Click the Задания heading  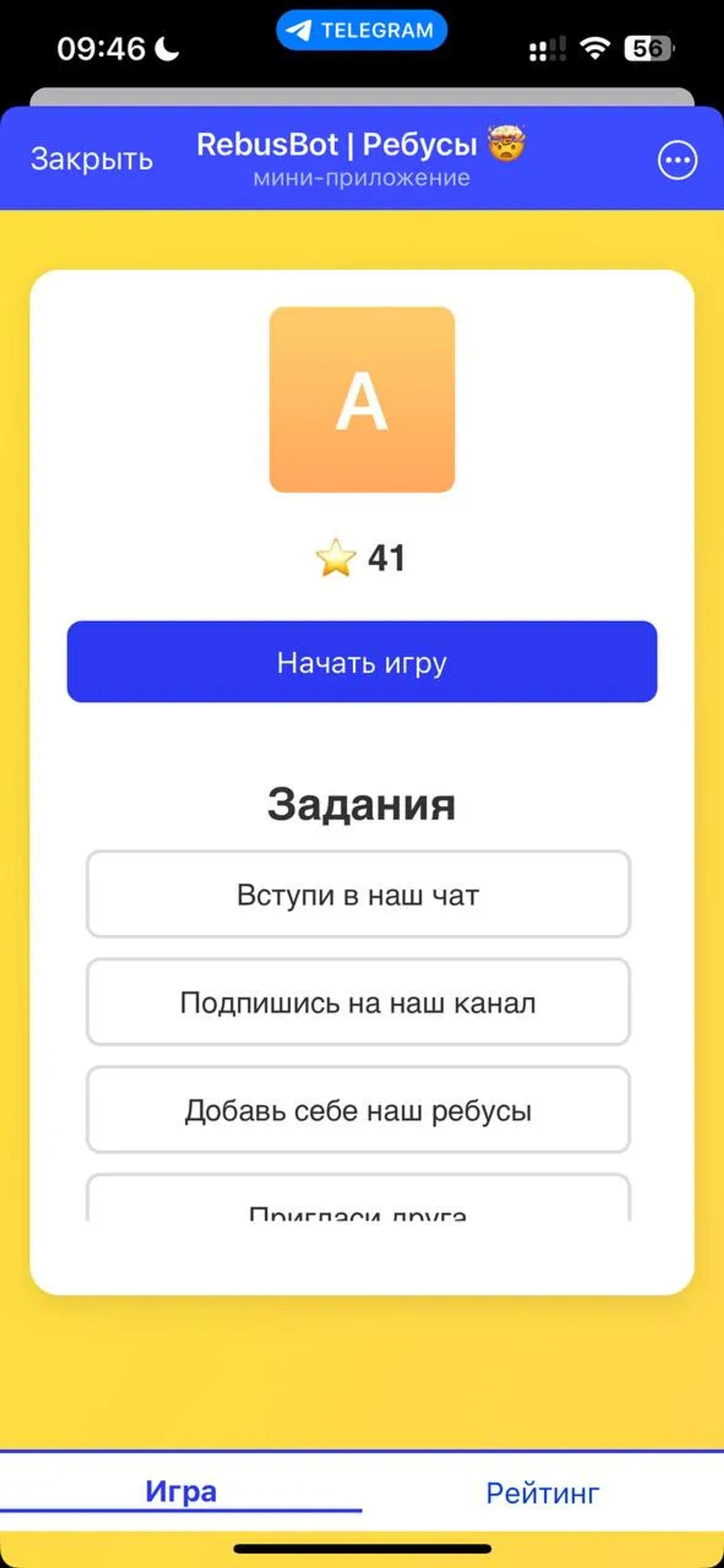362,805
